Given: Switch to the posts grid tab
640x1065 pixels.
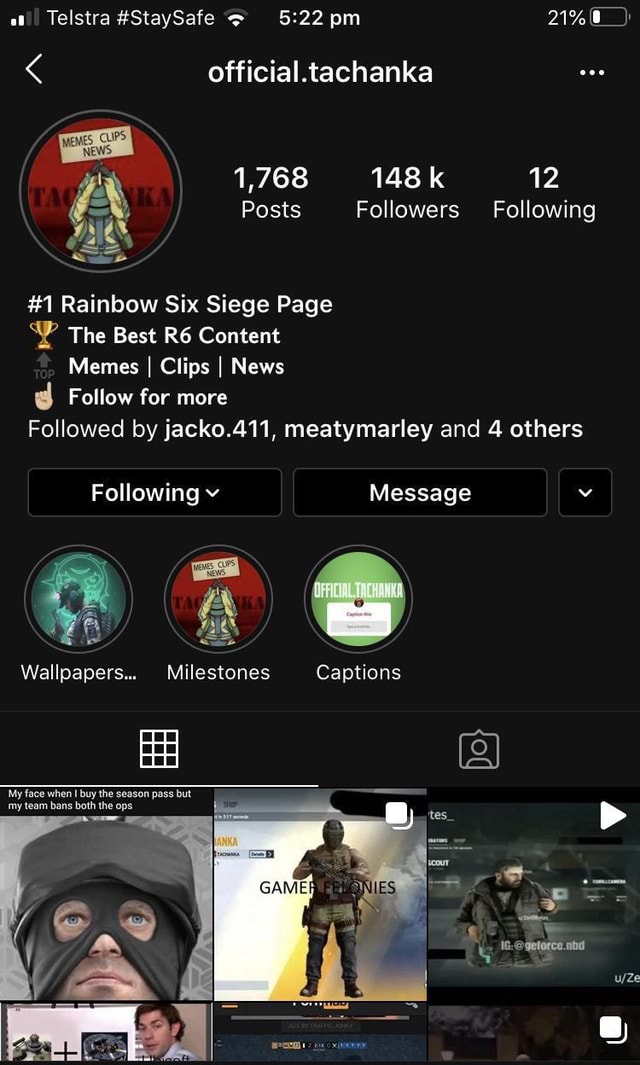Looking at the screenshot, I should [159, 748].
